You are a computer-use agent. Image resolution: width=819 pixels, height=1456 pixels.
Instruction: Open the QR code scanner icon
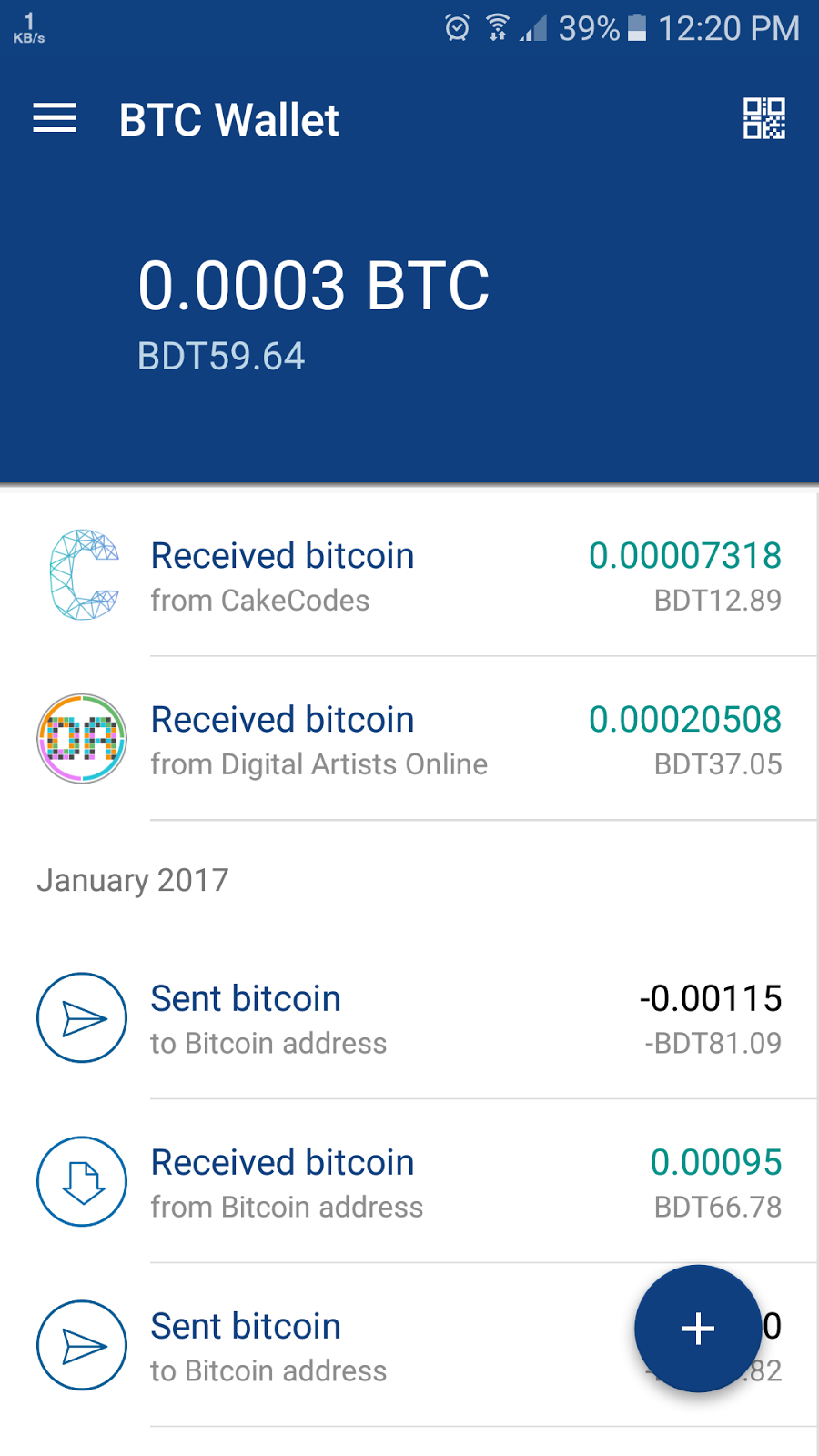pos(764,118)
